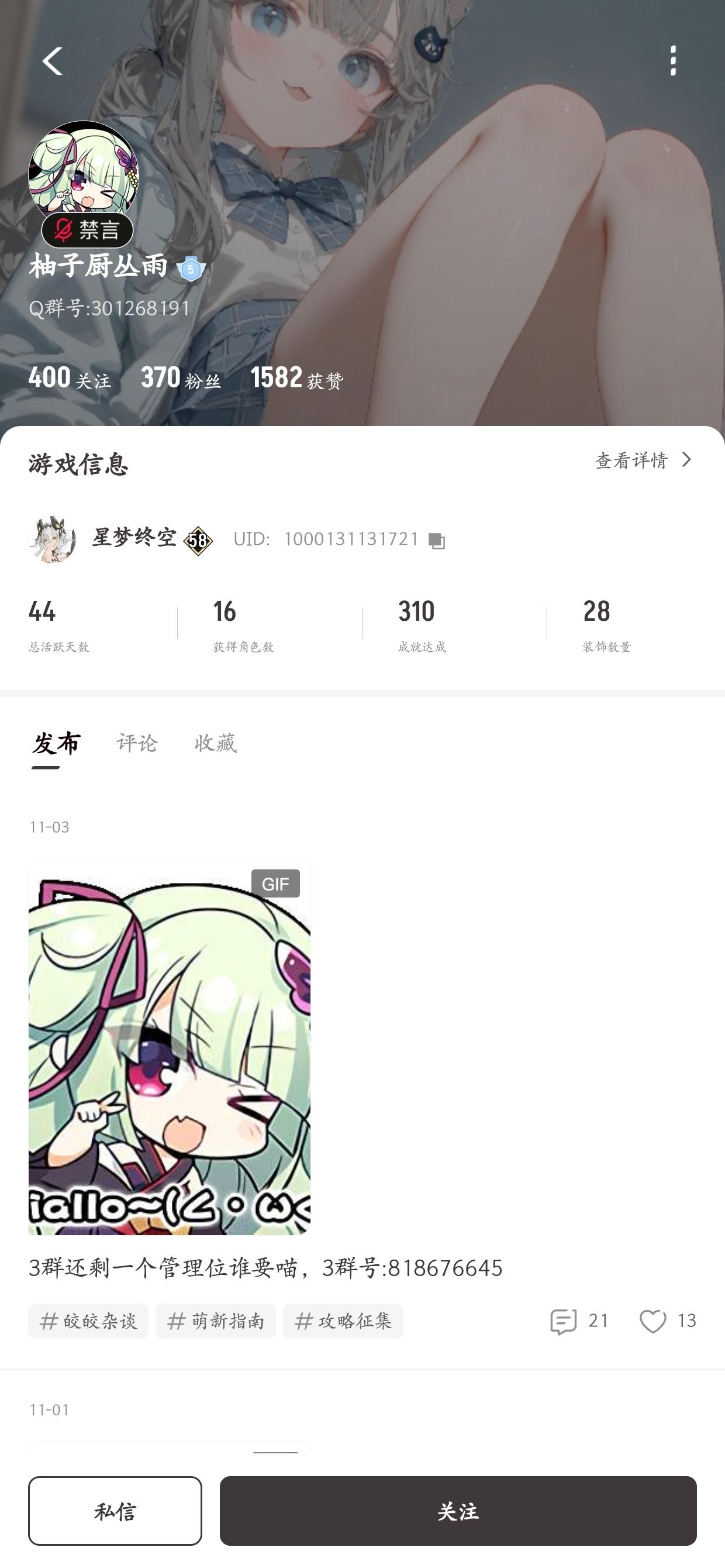Open the GIF image in the 11-03 post
The width and height of the screenshot is (725, 1568).
pos(169,1046)
